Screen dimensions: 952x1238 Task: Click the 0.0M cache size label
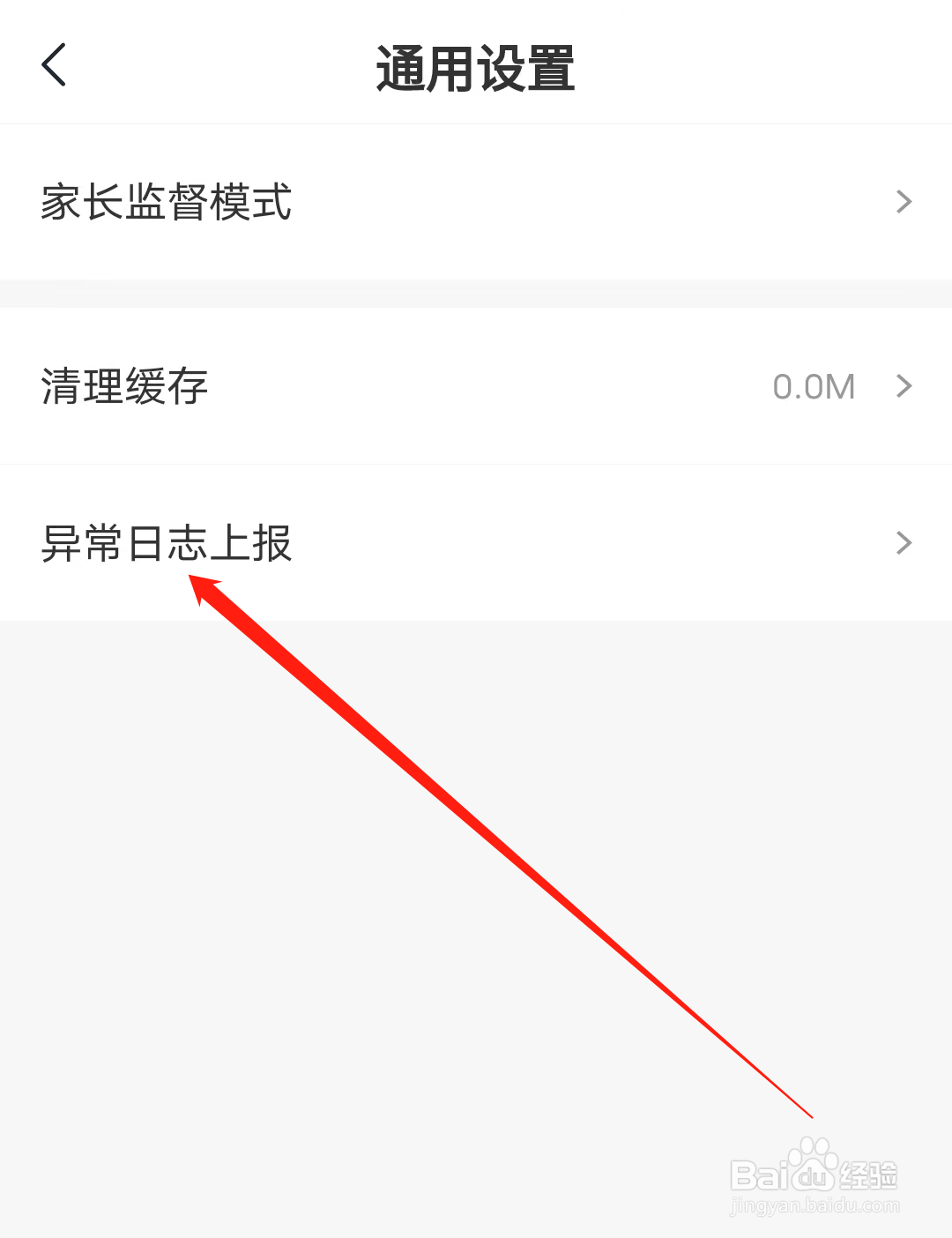point(813,386)
